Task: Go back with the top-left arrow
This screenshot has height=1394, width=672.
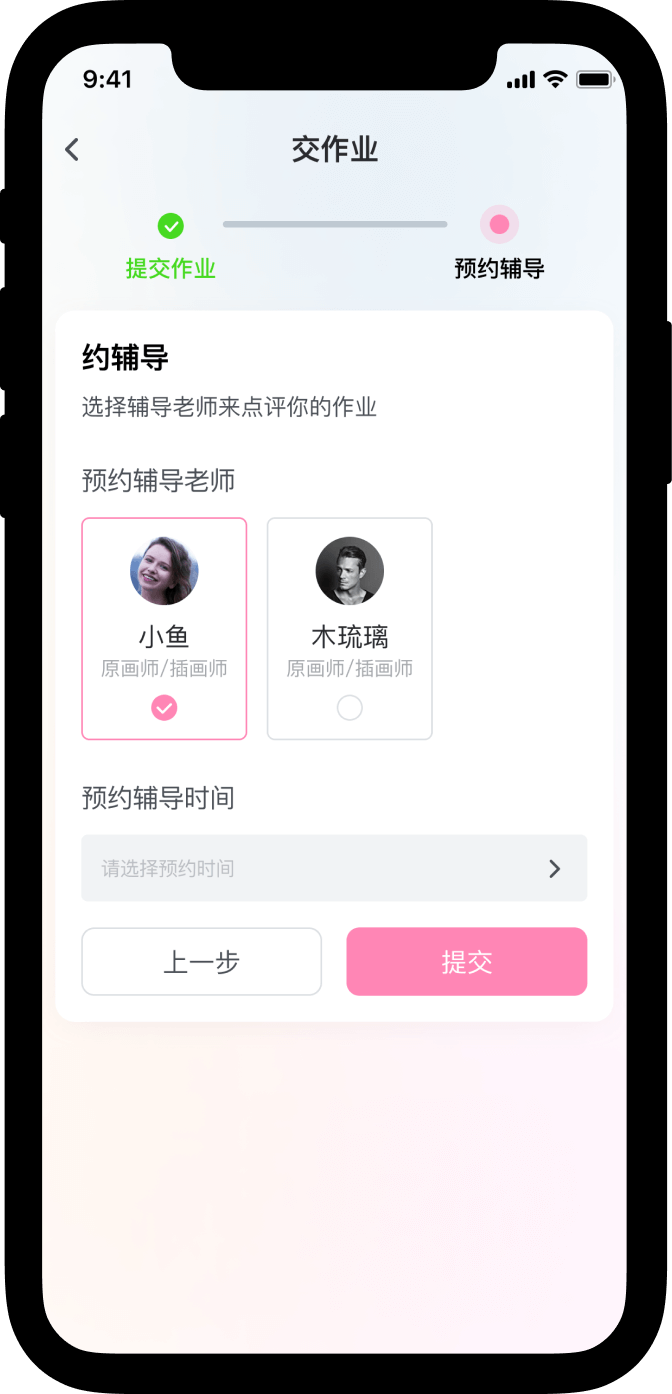Action: [72, 150]
